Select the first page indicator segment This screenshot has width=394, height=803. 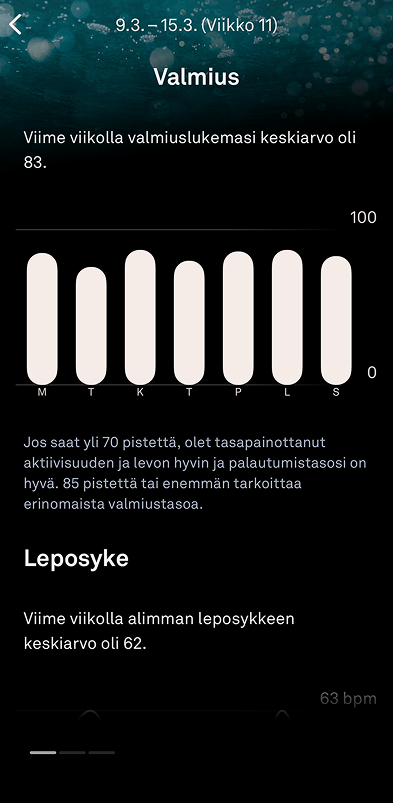(43, 752)
